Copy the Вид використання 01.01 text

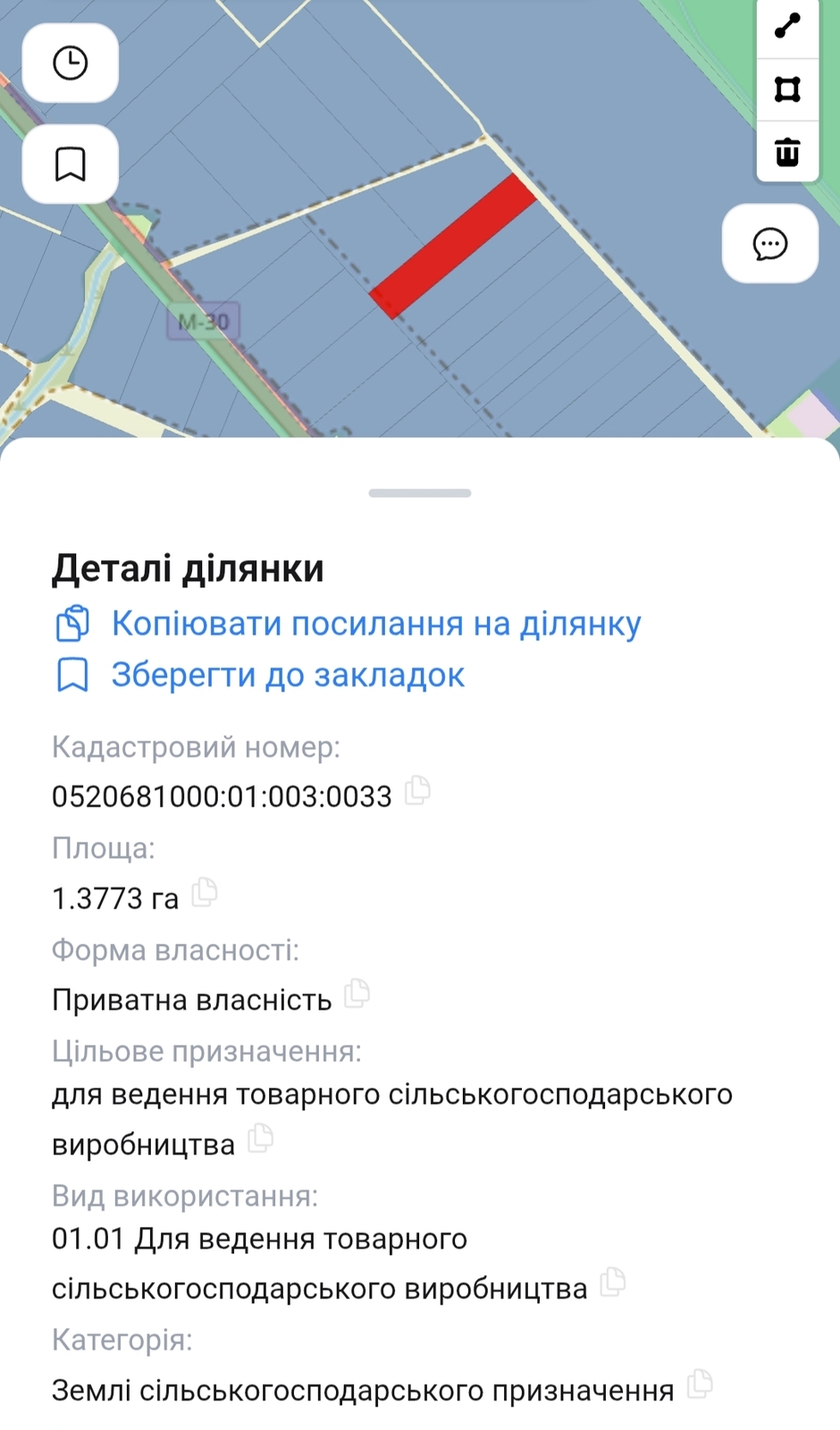(613, 1283)
